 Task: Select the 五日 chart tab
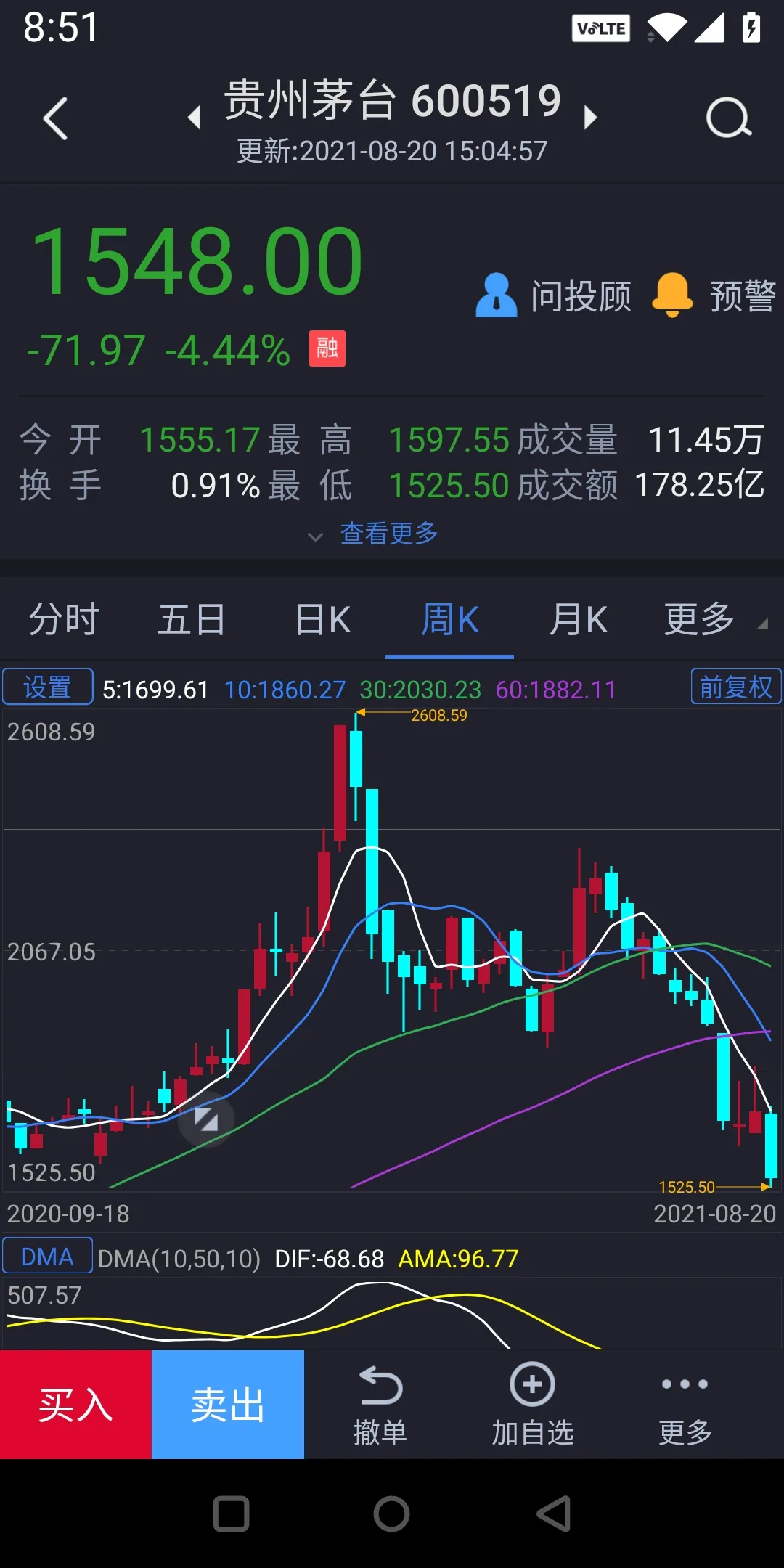click(x=192, y=620)
